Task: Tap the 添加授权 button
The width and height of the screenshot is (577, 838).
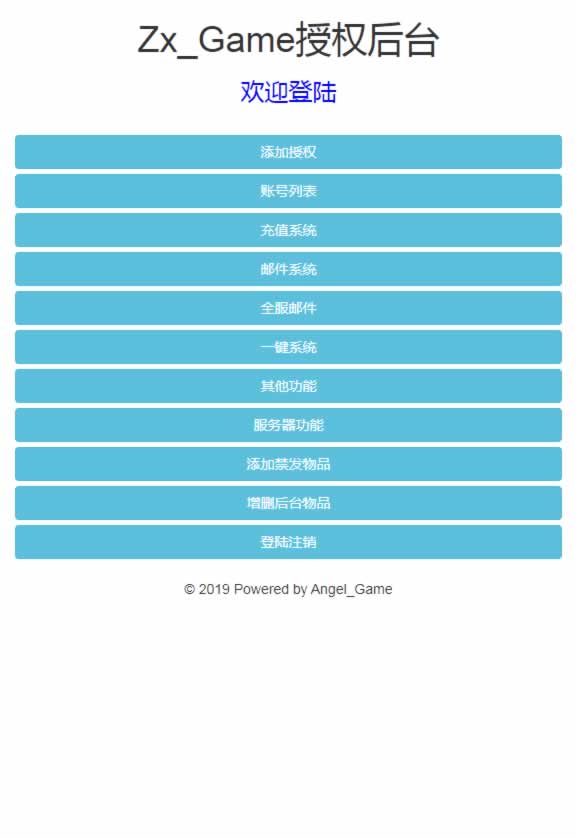Action: coord(288,152)
